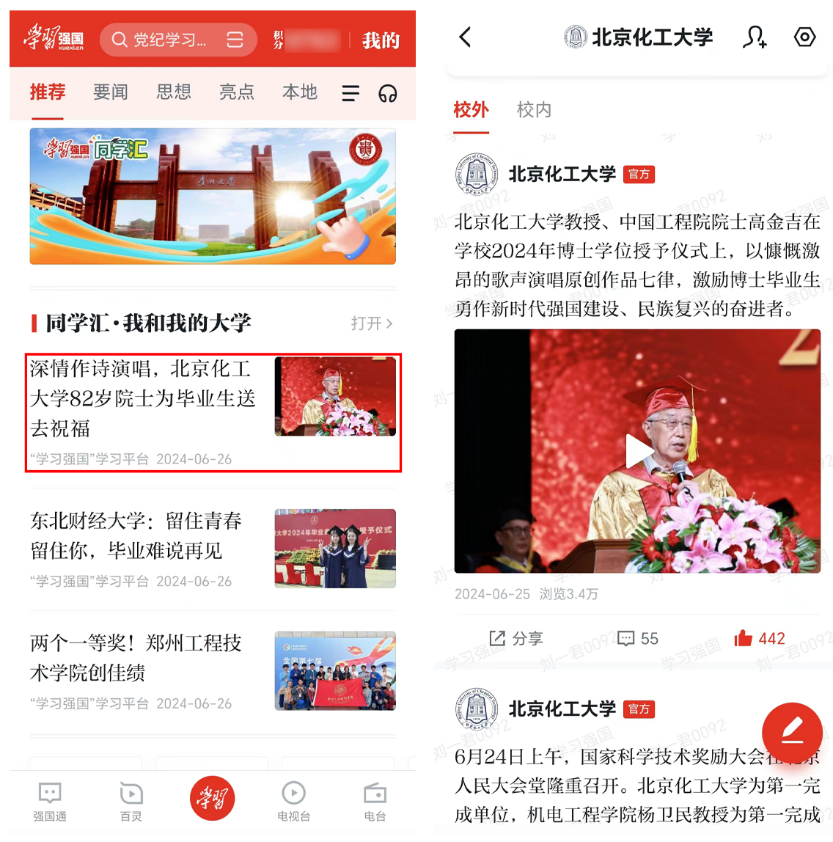Tap 打开 next to 同学汇·我和我的大学

click(x=371, y=323)
